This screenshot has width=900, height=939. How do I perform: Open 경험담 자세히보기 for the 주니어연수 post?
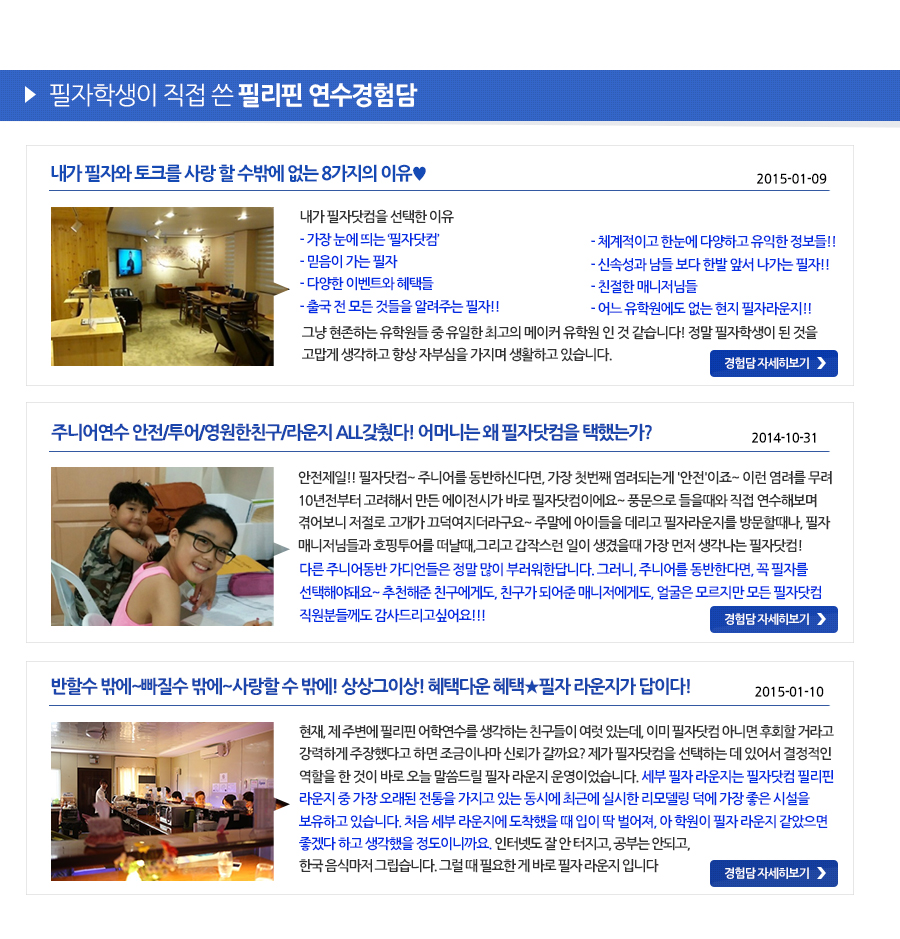[773, 619]
